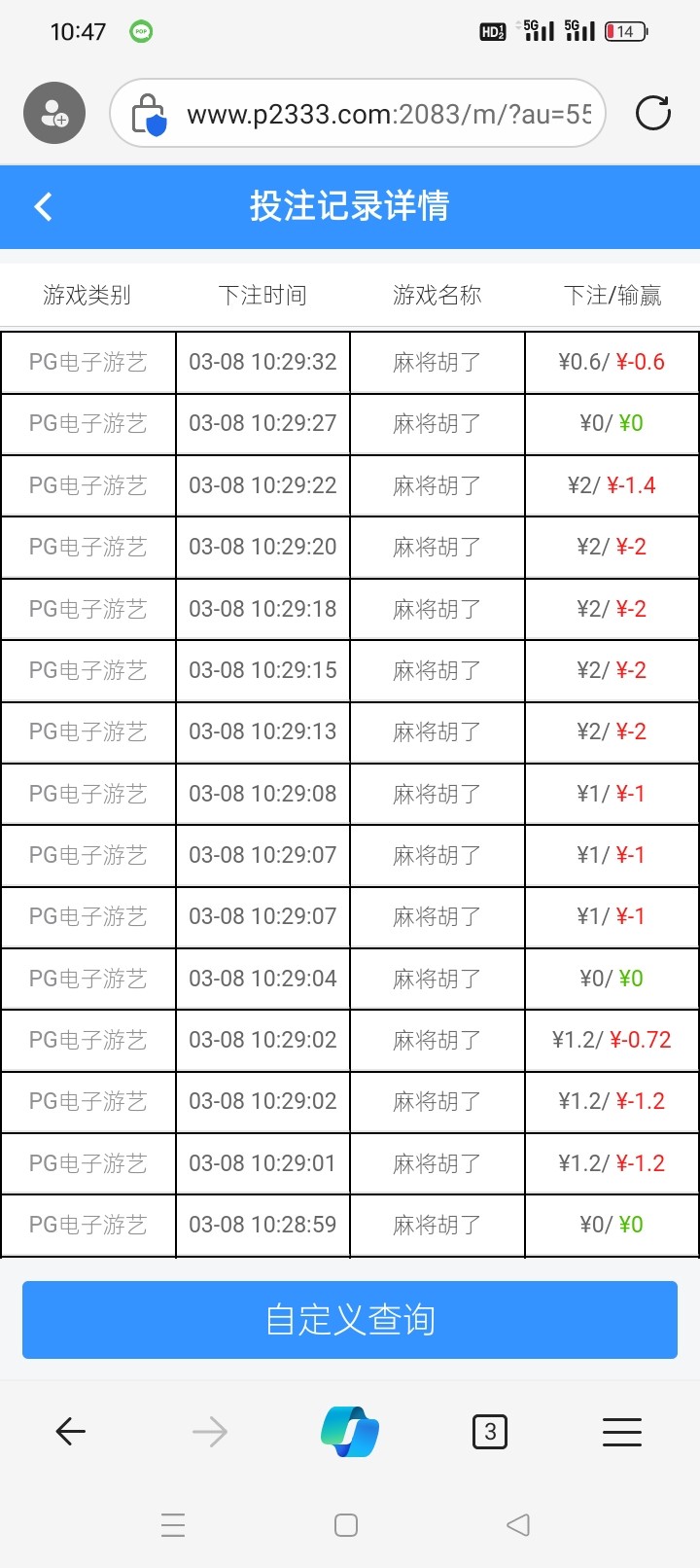
Task: Tap the URL address bar
Action: pyautogui.click(x=358, y=113)
